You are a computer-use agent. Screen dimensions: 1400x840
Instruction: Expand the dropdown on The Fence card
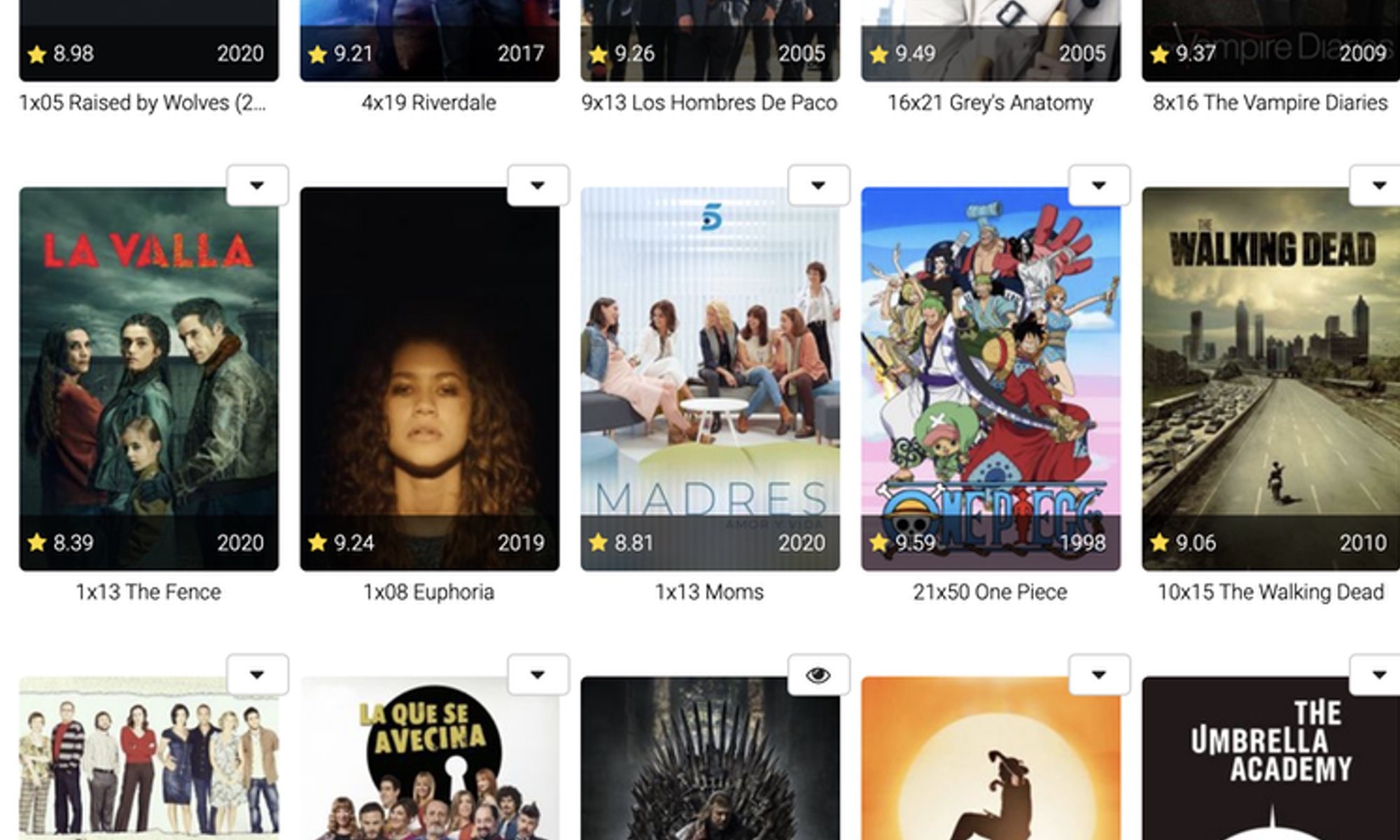(257, 185)
